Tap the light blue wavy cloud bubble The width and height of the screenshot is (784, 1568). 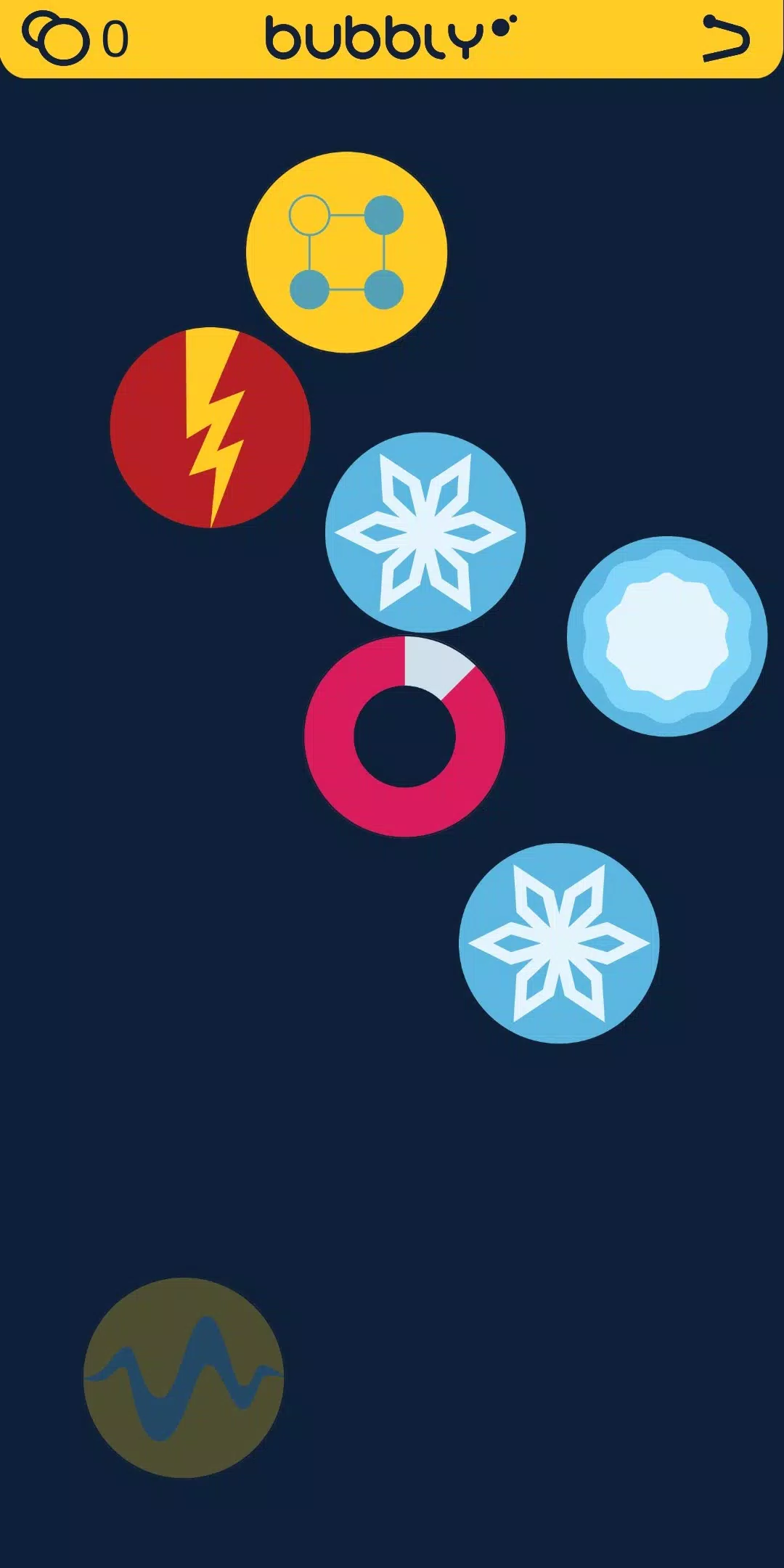pos(667,636)
